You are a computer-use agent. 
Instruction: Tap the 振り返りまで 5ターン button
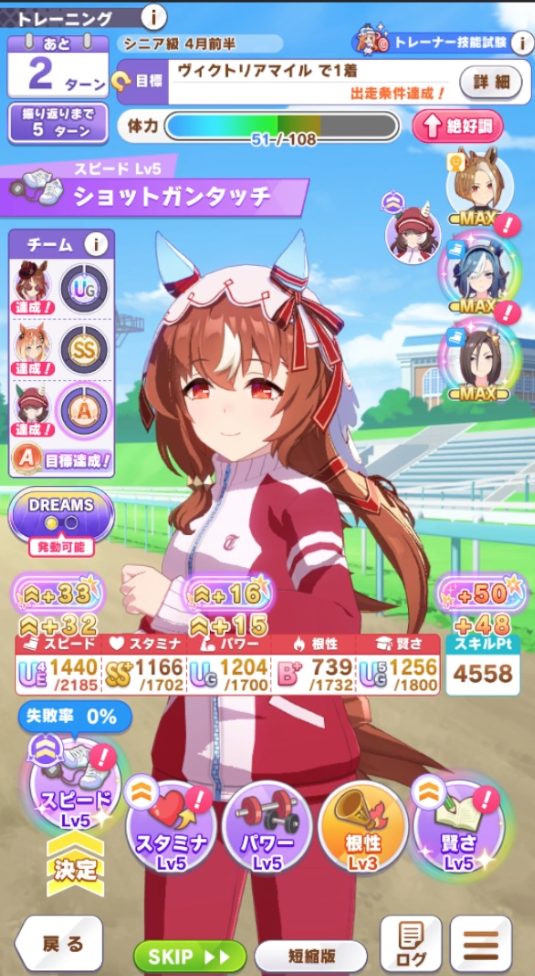tap(58, 123)
